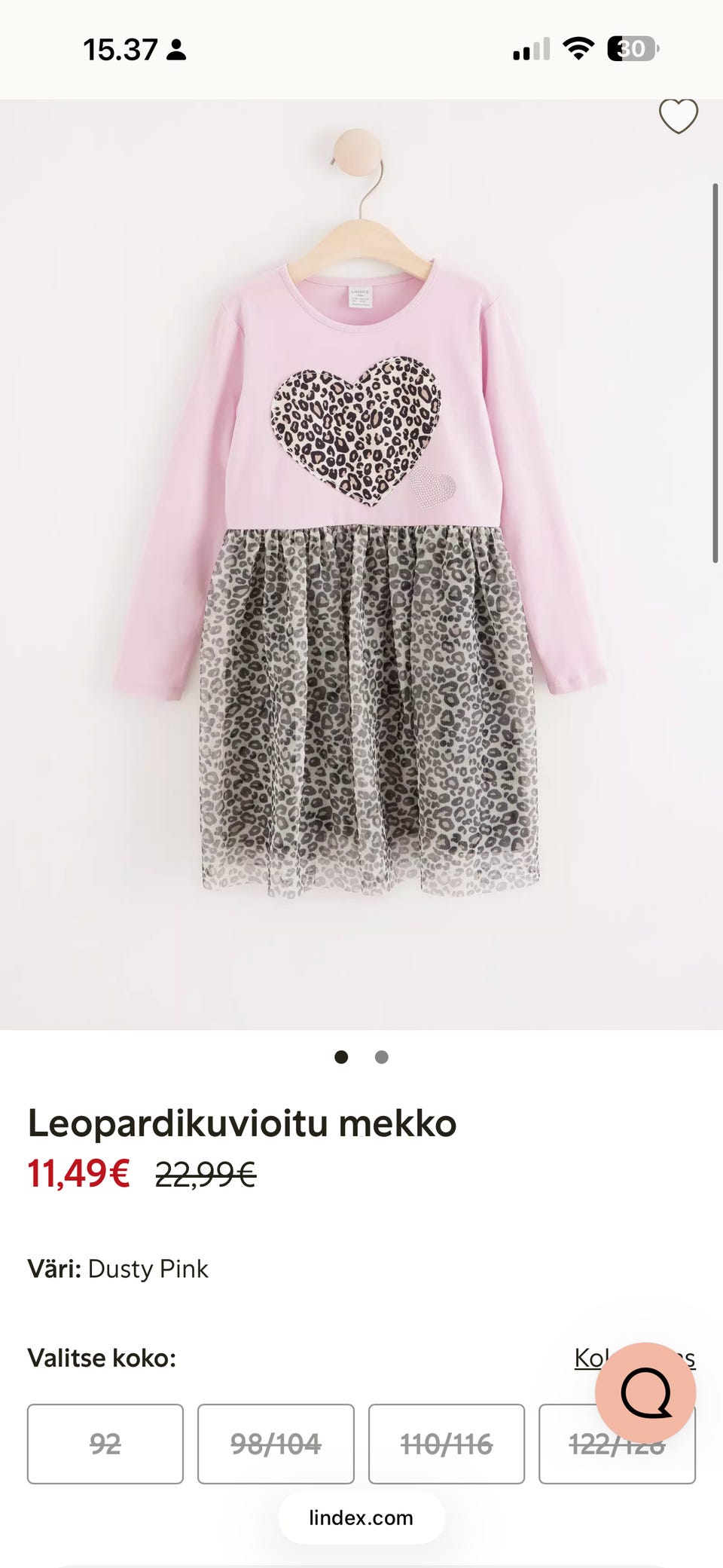Tap the lindex.com address pill
The image size is (723, 1568).
coord(361,1518)
